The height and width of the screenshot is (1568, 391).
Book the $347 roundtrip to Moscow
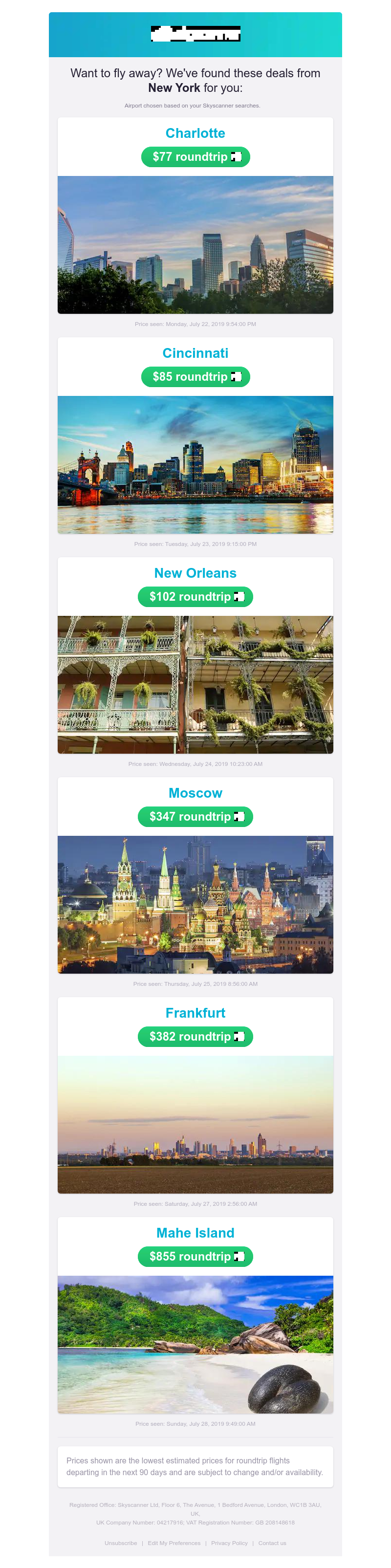tap(195, 816)
